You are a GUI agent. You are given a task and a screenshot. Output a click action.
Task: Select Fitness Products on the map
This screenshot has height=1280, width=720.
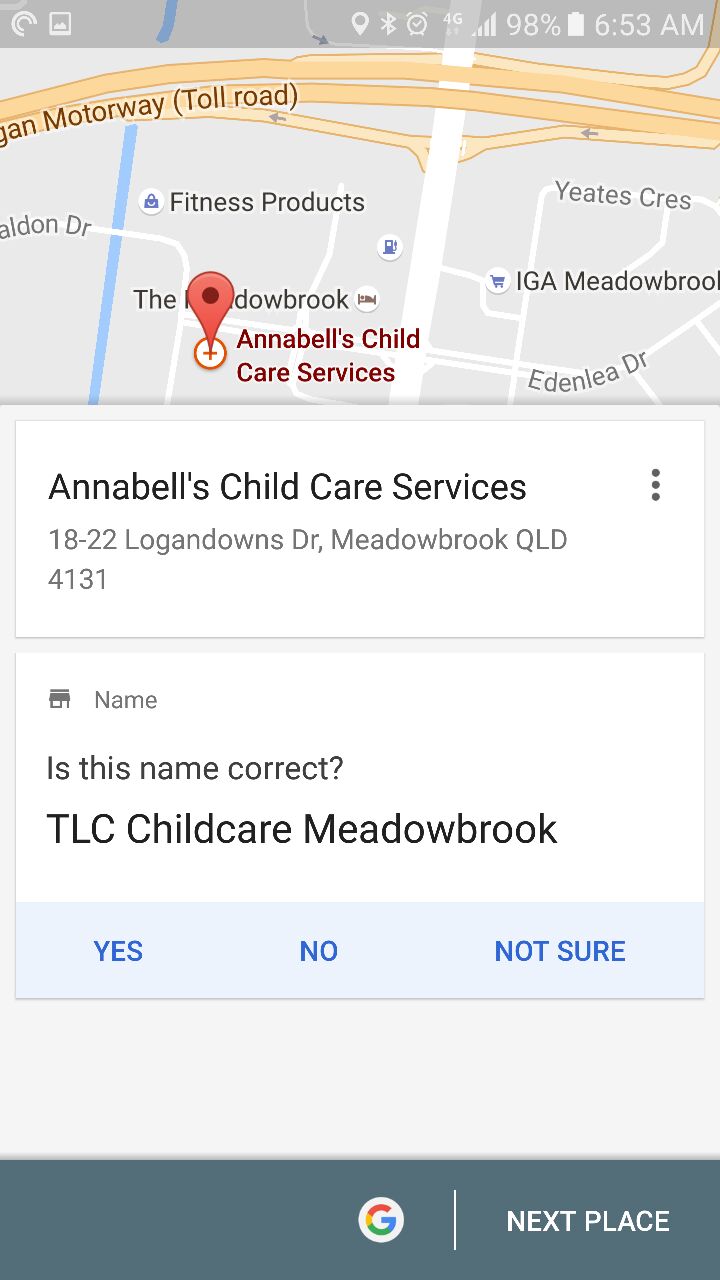coord(253,203)
